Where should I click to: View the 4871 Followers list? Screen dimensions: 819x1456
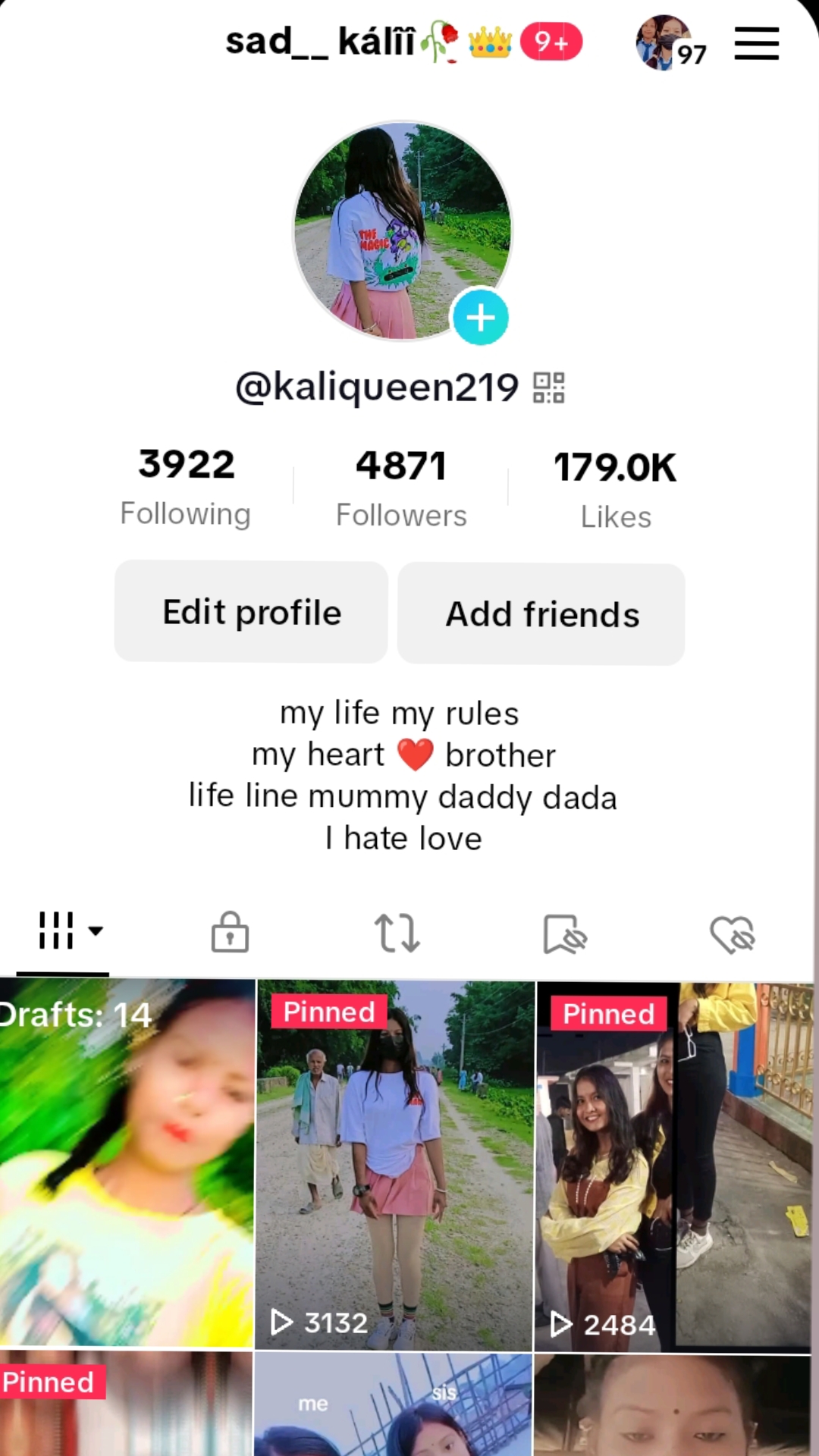pos(401,488)
